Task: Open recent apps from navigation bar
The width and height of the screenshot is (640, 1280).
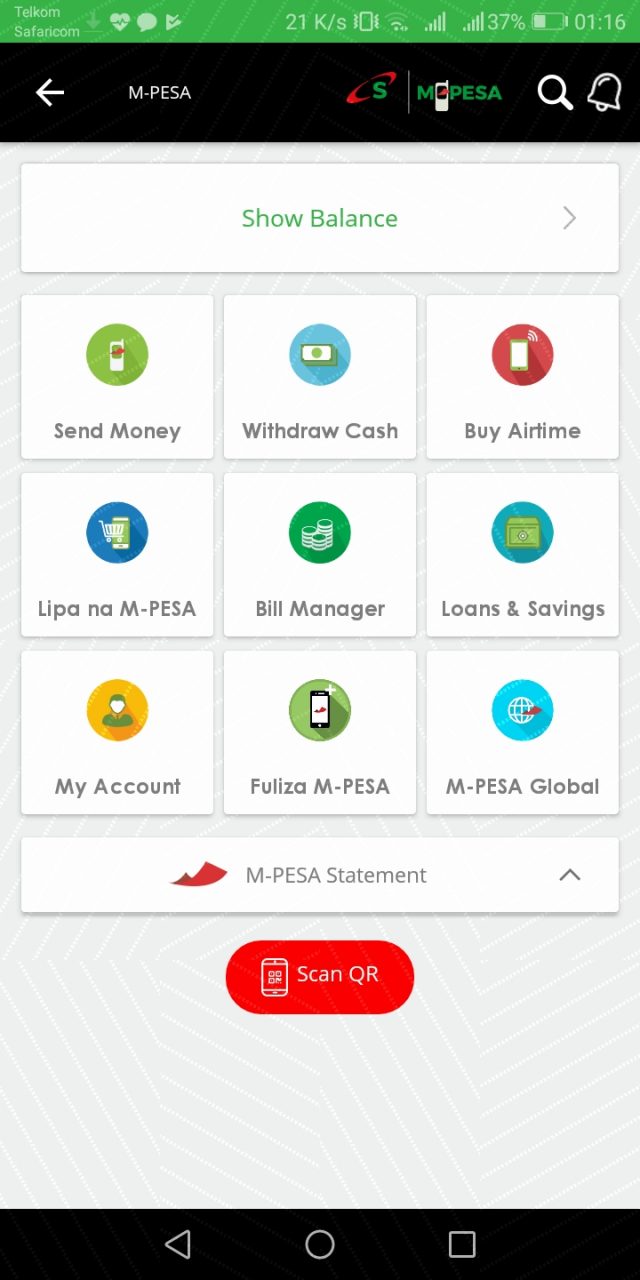Action: pos(462,1244)
